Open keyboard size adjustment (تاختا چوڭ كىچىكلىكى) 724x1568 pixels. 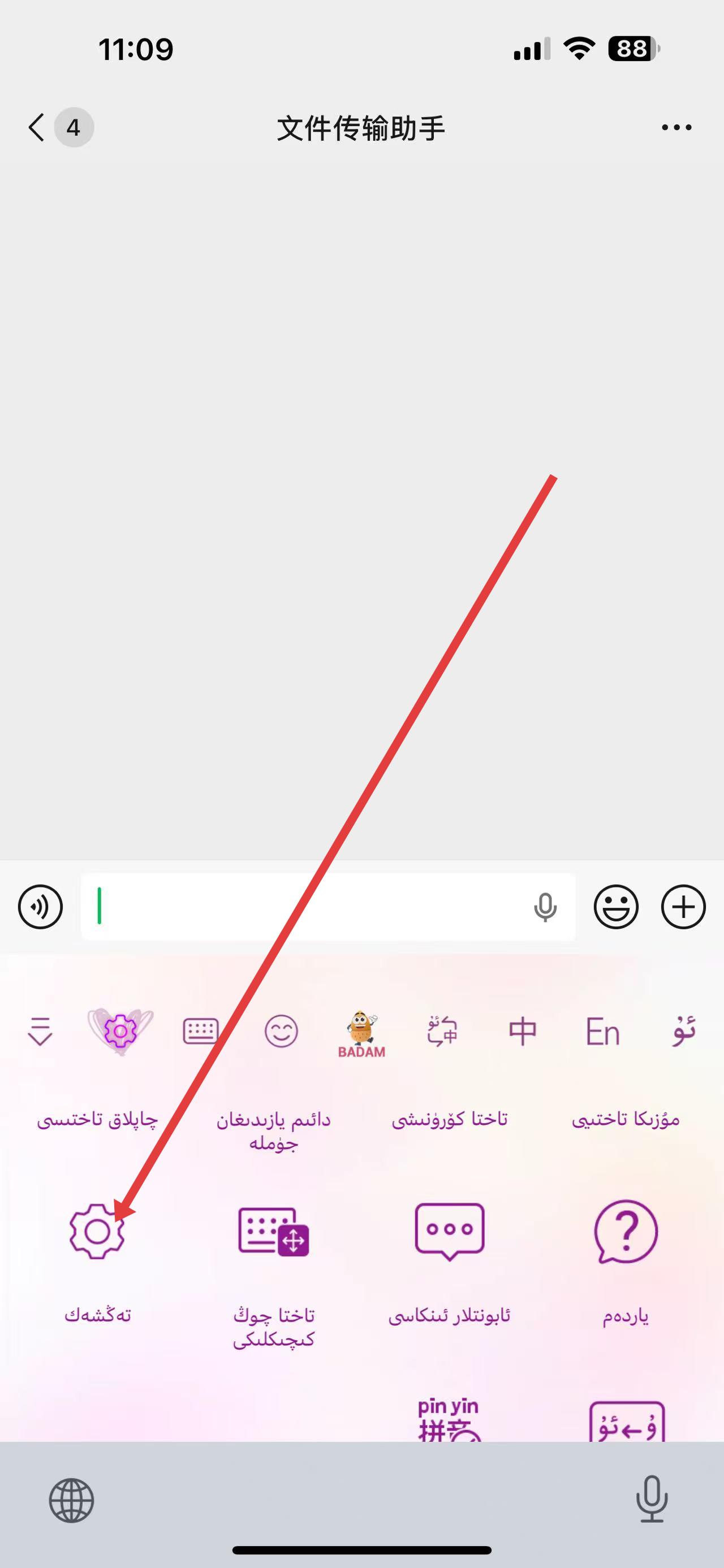[x=273, y=1232]
